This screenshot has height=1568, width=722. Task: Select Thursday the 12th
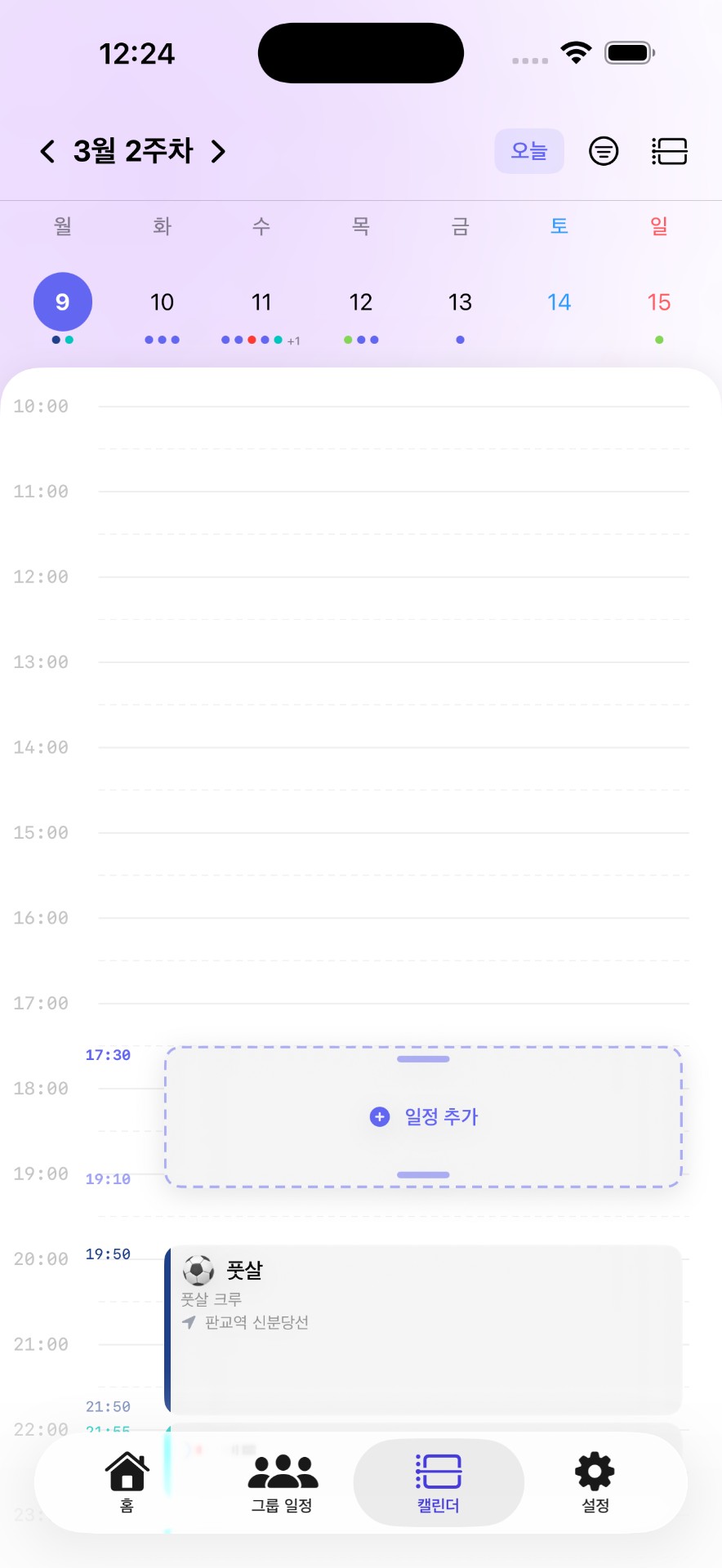pos(361,303)
